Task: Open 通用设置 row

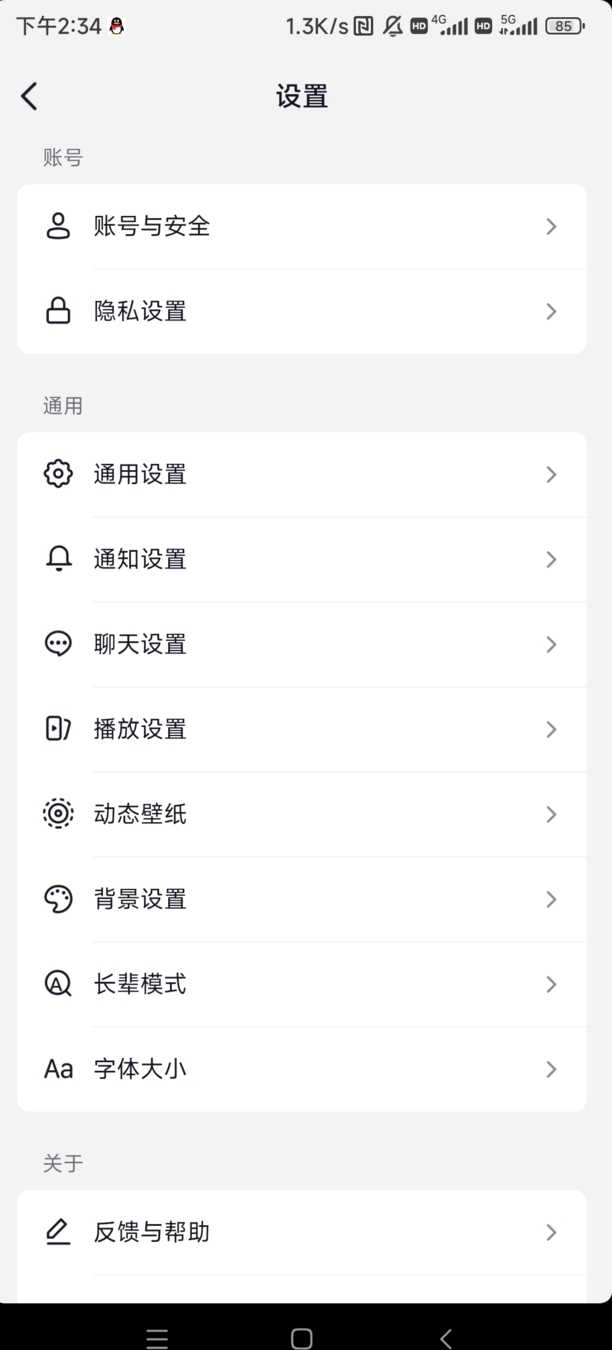Action: point(301,475)
